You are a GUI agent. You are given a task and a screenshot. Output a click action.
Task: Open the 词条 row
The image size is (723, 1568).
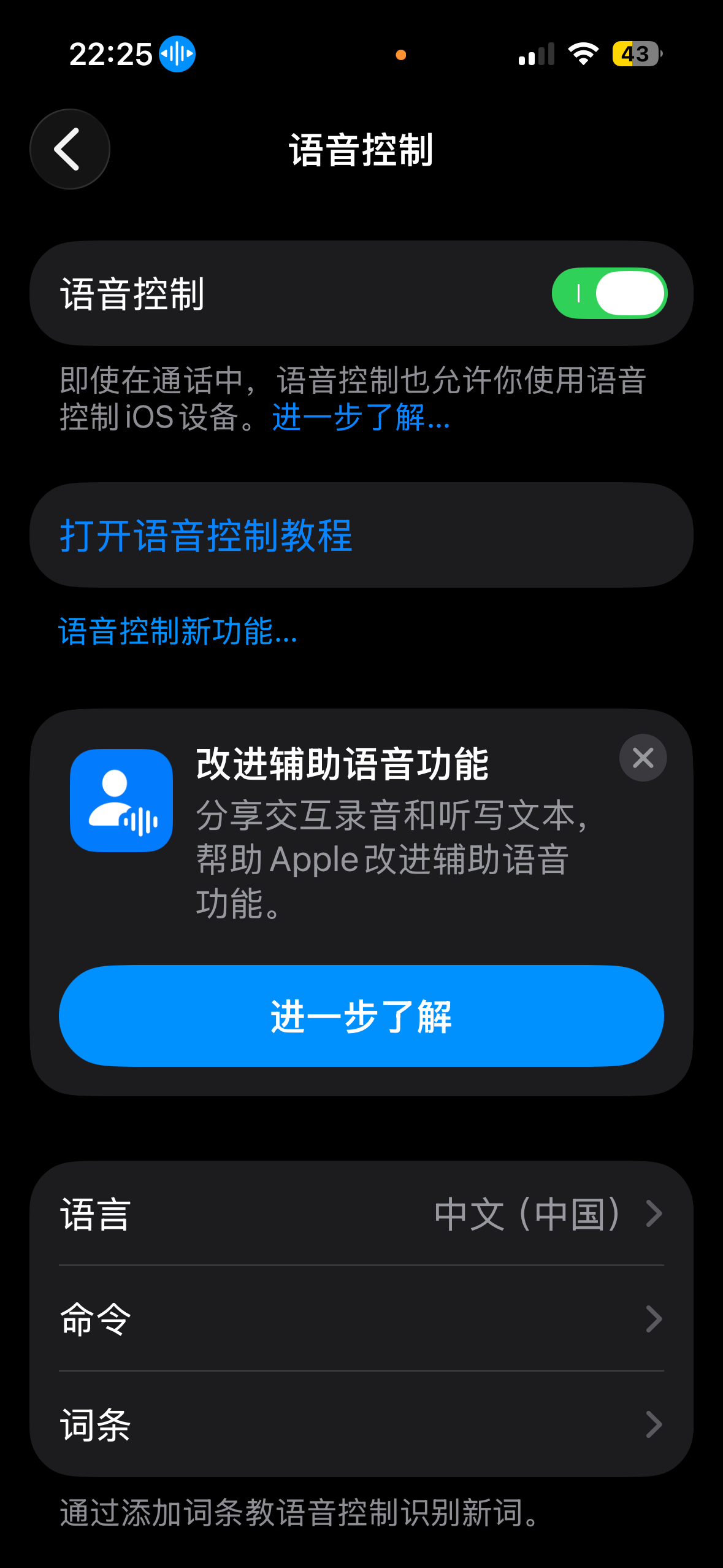point(361,1424)
